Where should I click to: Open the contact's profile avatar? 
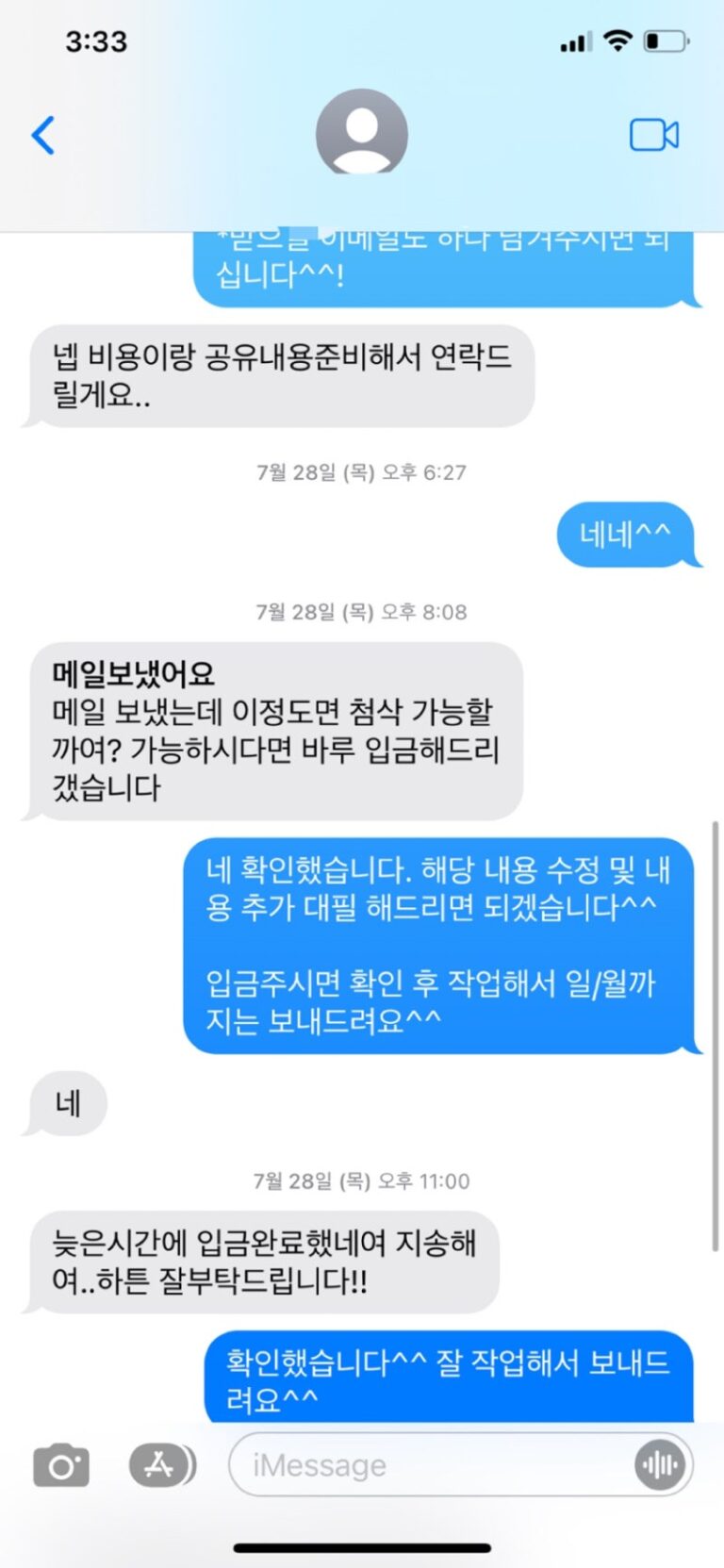point(361,133)
